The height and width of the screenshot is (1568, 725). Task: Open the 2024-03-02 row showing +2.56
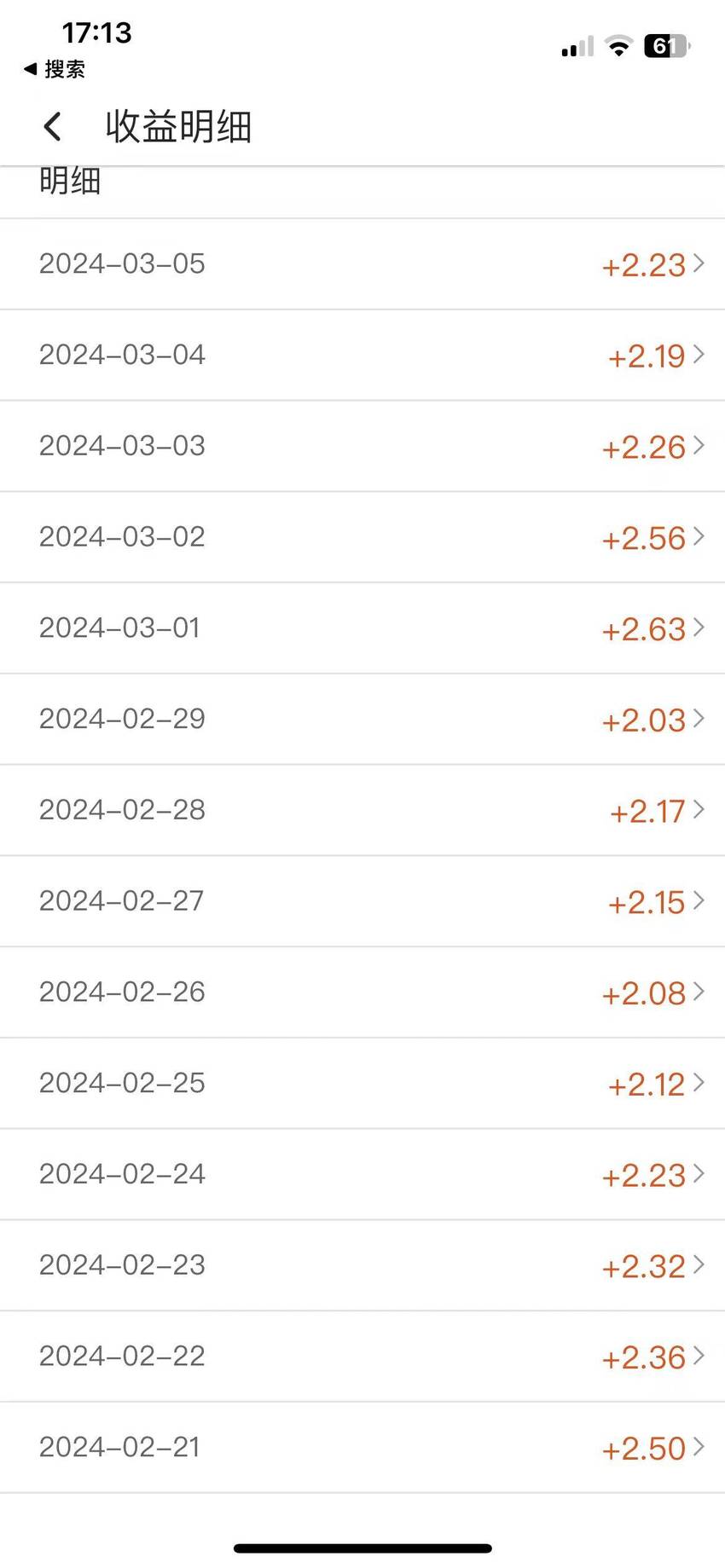coord(362,537)
